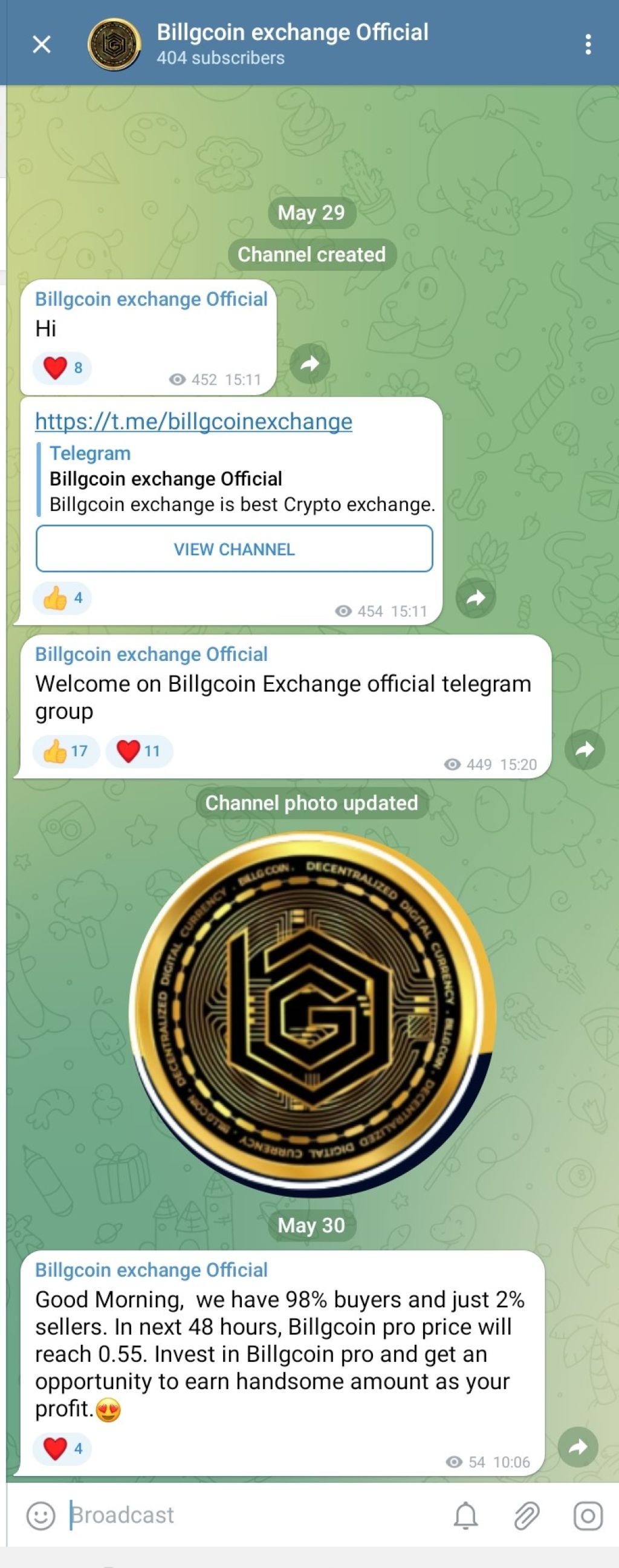
Task: Open Billgcoin exchange Official channel info
Action: tap(292, 42)
